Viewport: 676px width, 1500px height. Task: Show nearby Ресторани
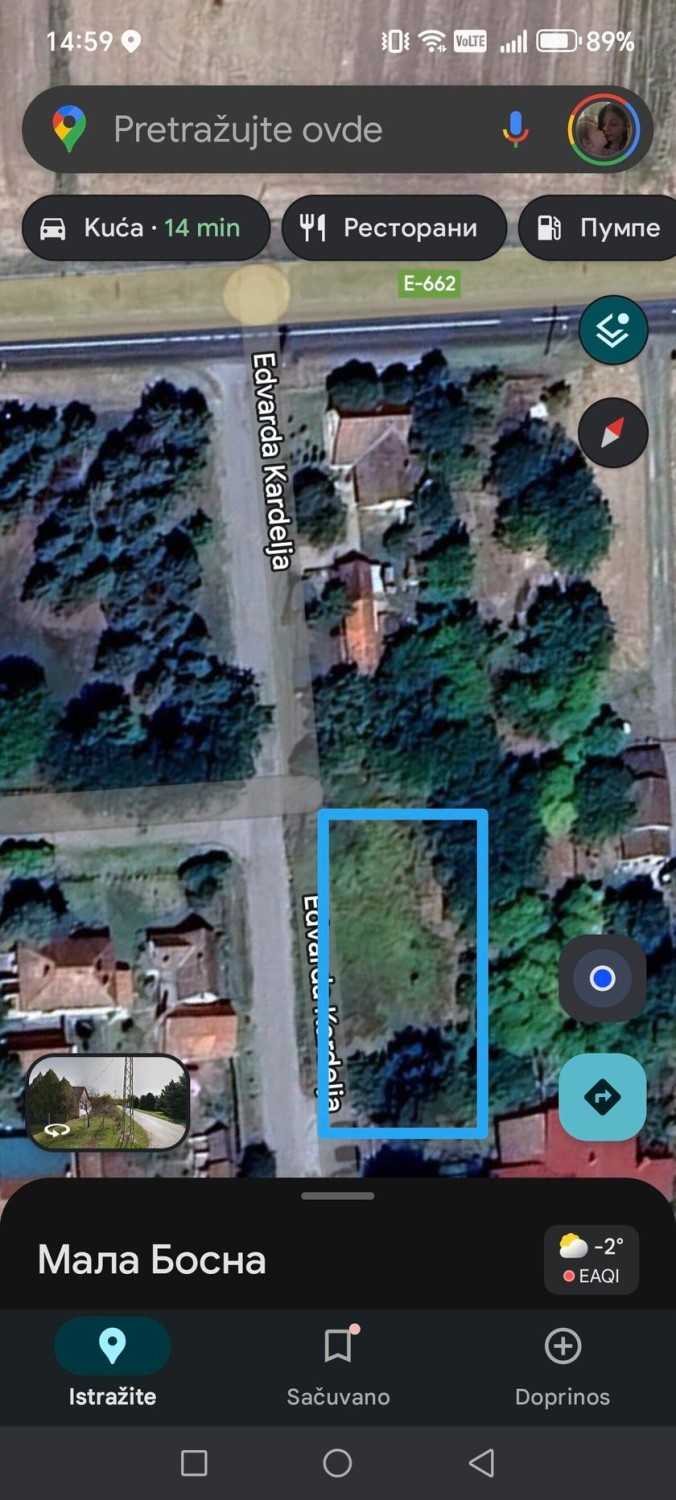tap(394, 228)
